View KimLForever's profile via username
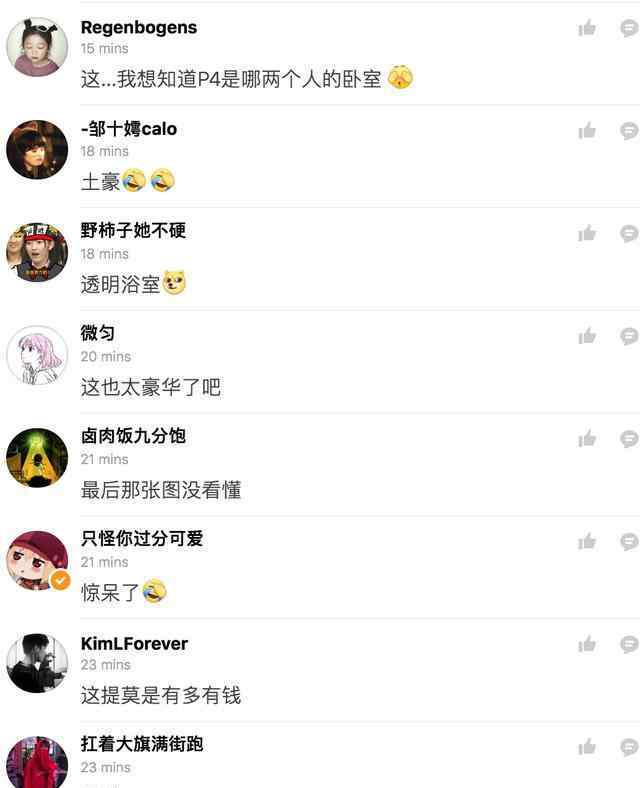Screen dimensions: 640x788 [x=134, y=643]
